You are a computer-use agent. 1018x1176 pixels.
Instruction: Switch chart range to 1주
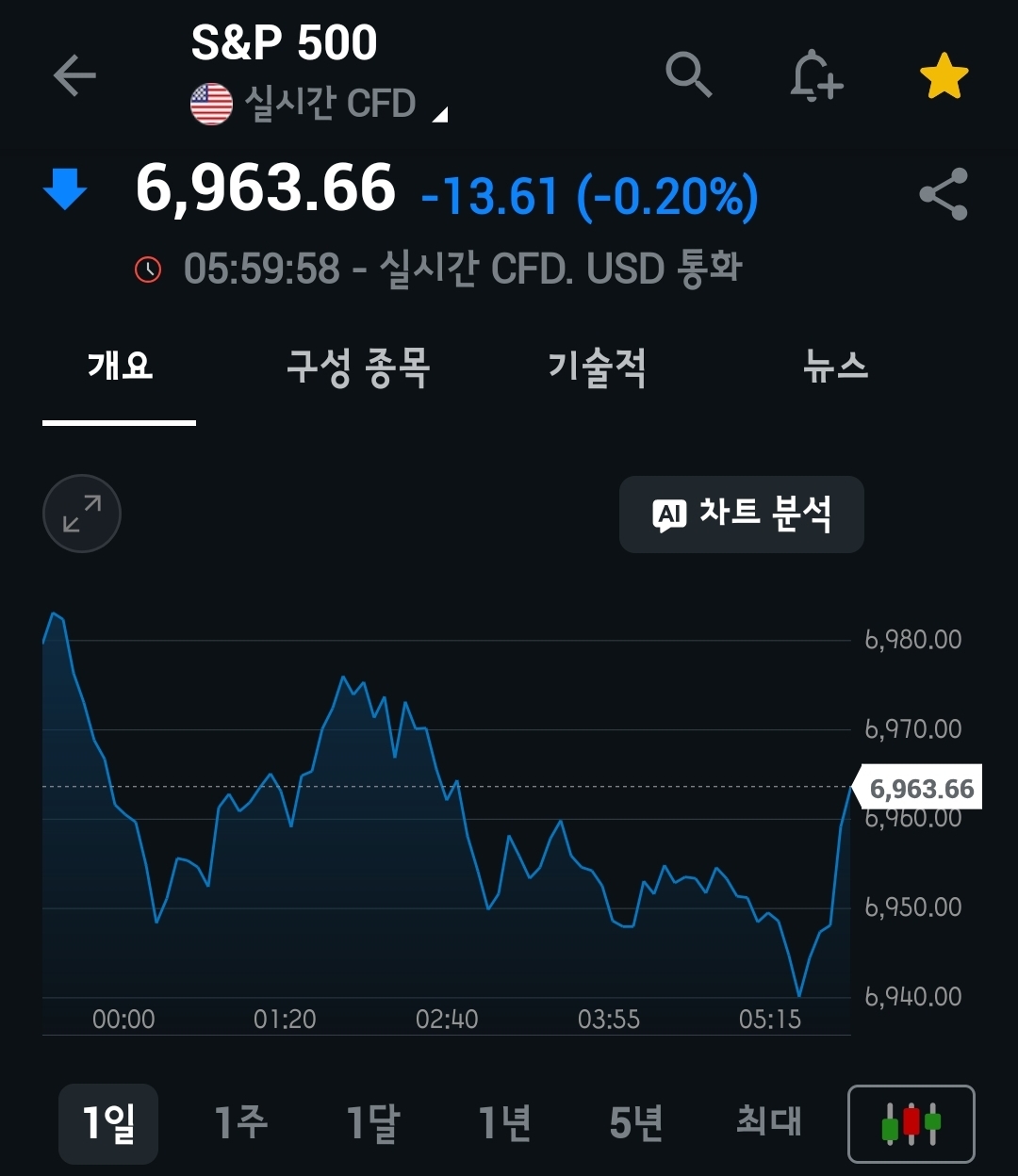point(240,1123)
